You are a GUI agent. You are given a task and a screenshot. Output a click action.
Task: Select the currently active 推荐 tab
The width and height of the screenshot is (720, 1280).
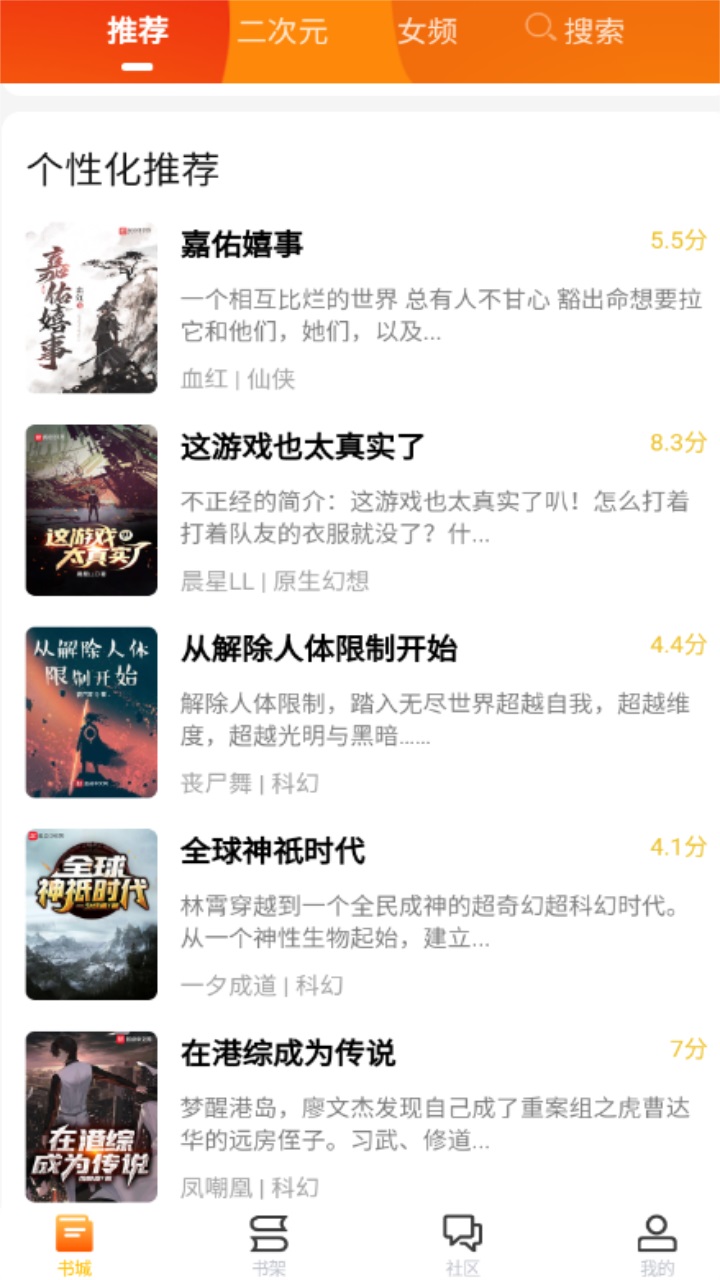pyautogui.click(x=139, y=31)
